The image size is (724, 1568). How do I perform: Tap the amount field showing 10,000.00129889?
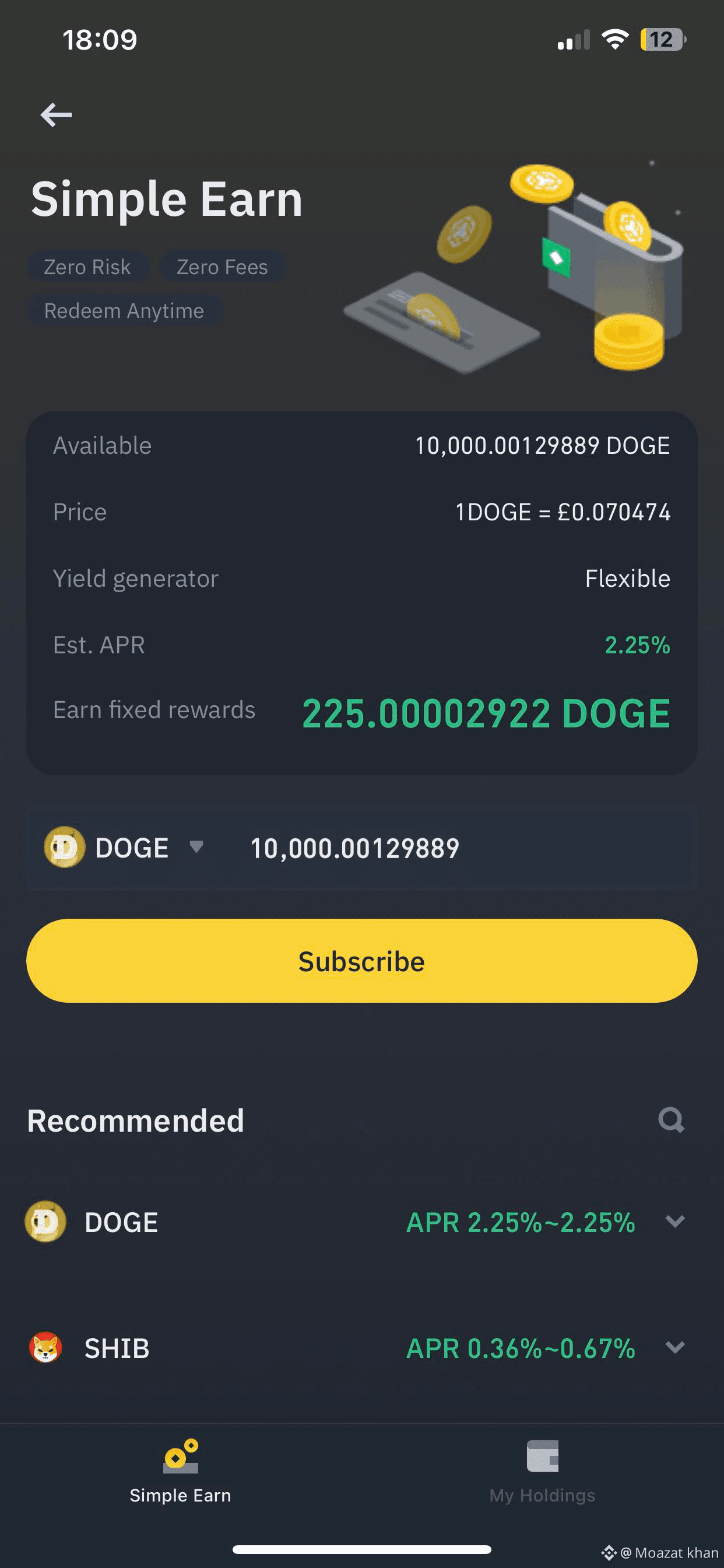tap(354, 849)
